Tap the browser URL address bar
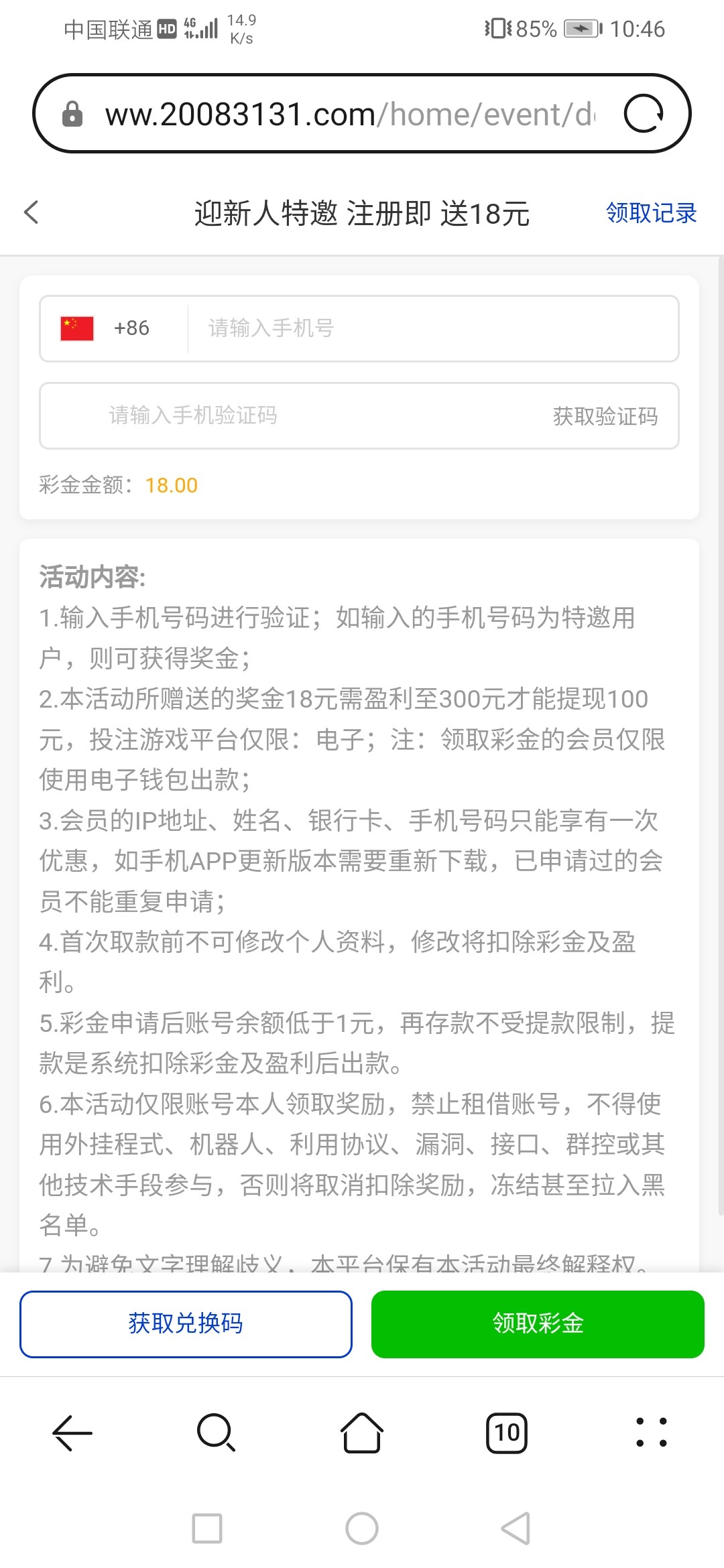This screenshot has height=1568, width=724. [x=349, y=114]
